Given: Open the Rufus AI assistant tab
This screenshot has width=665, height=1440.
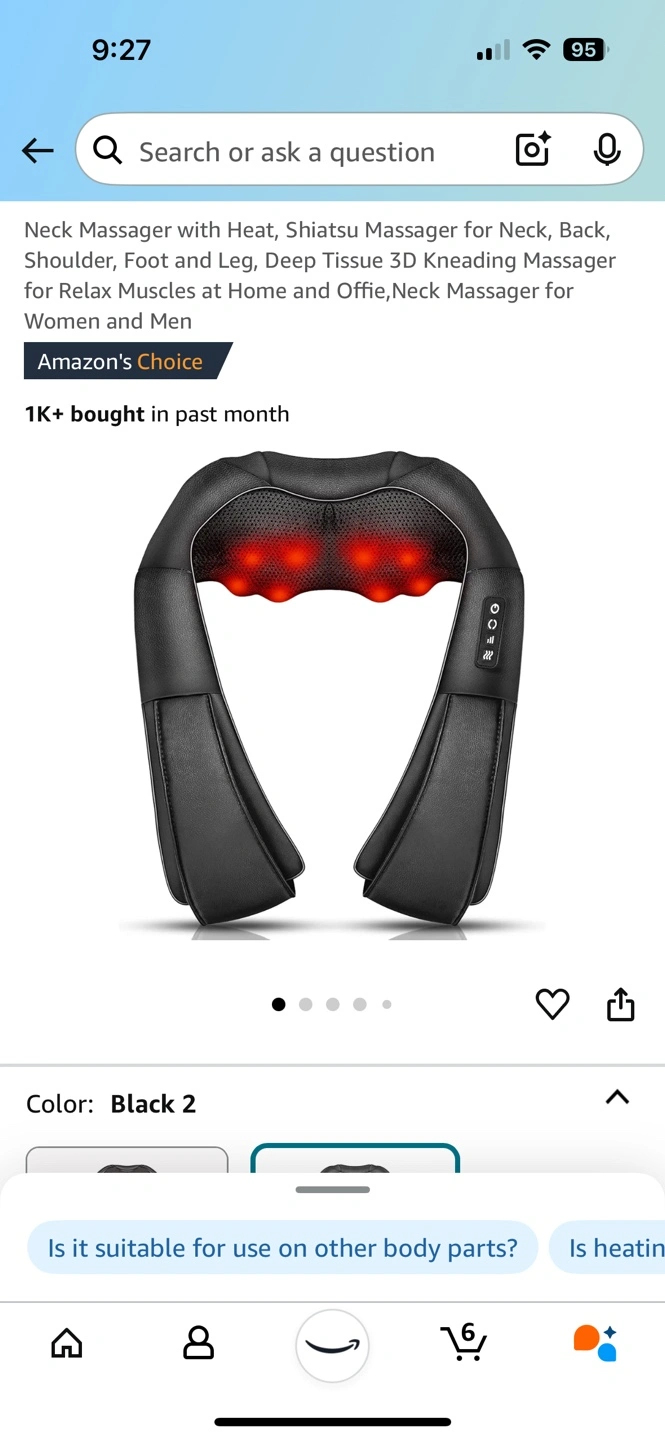Looking at the screenshot, I should [596, 1343].
